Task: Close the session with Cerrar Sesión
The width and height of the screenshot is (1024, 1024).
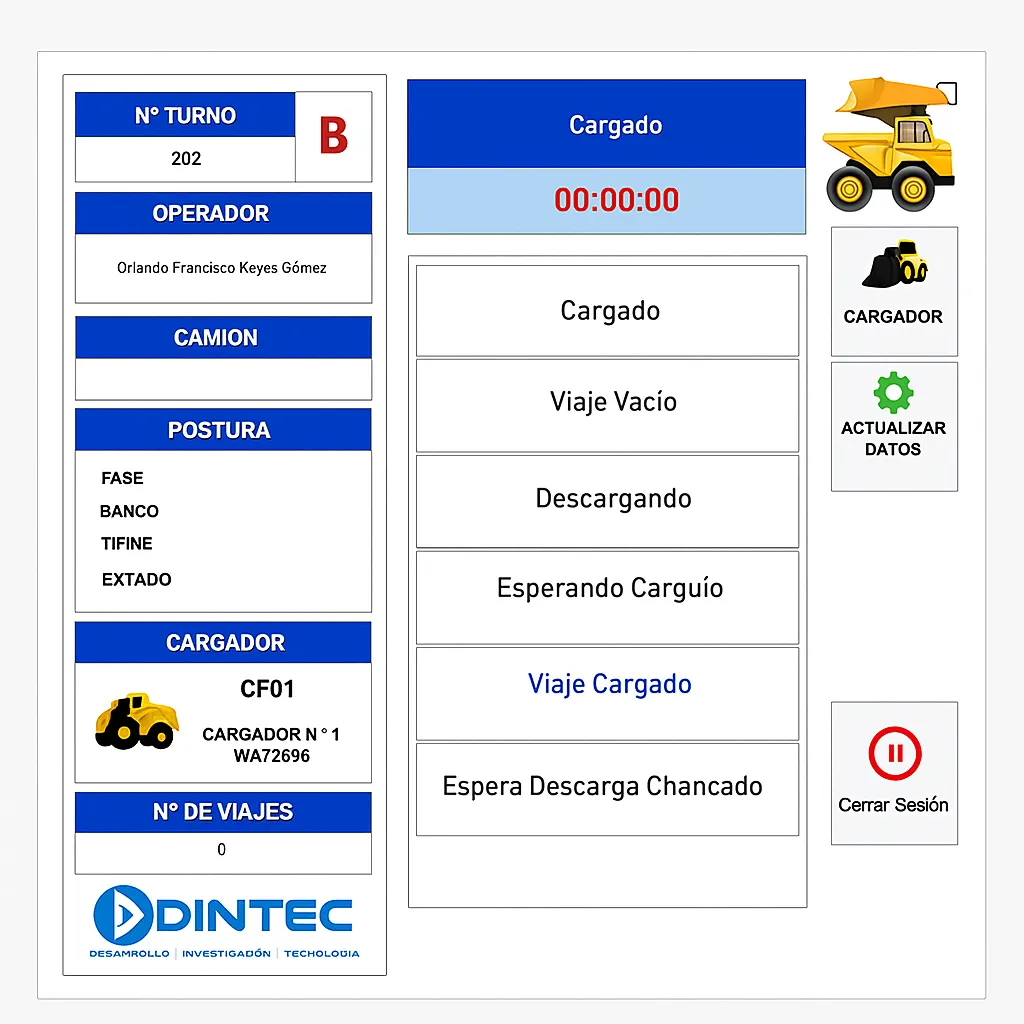Action: (894, 773)
